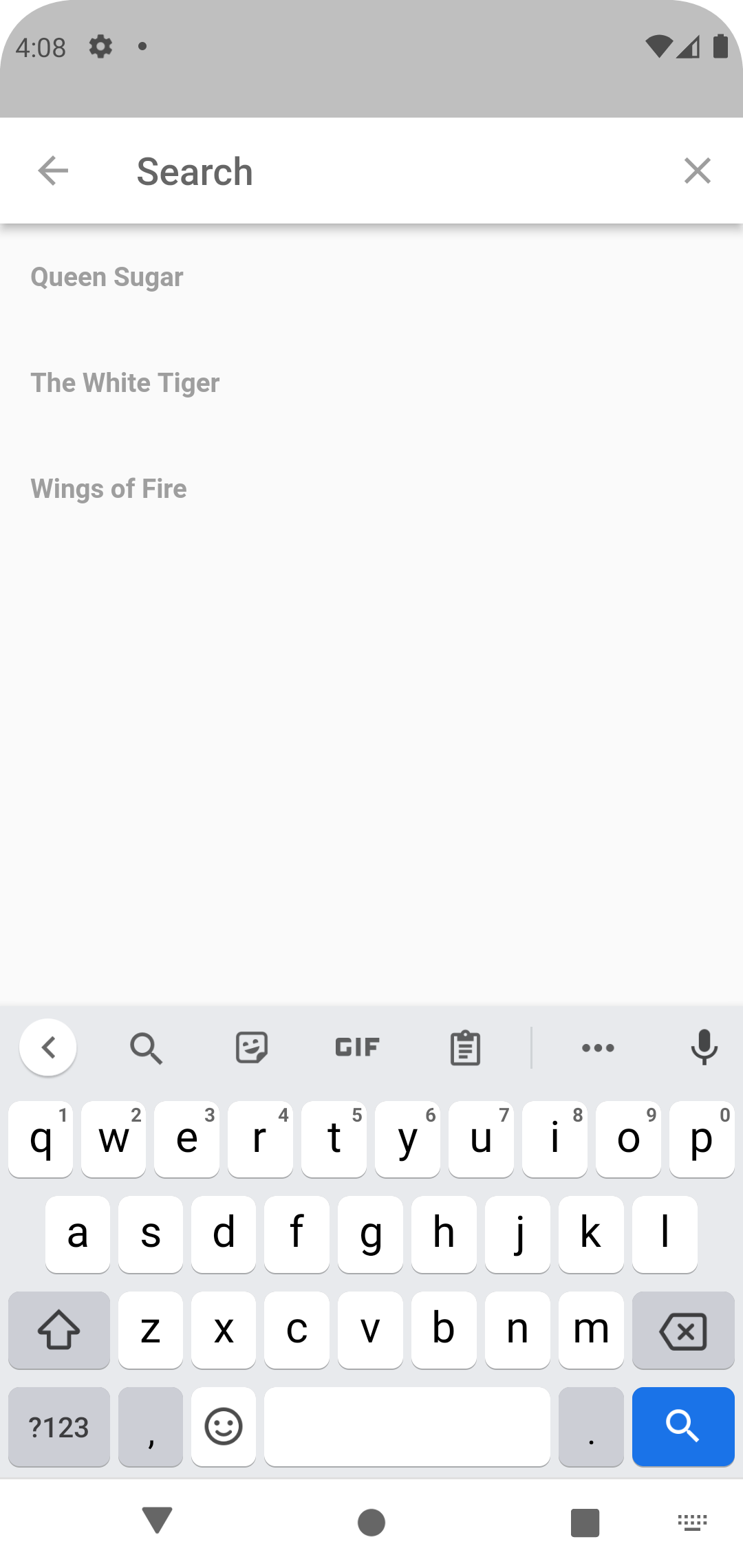Collapse the Gboard toolbar with the chevron
Screen dimensions: 743x1568
48,1047
